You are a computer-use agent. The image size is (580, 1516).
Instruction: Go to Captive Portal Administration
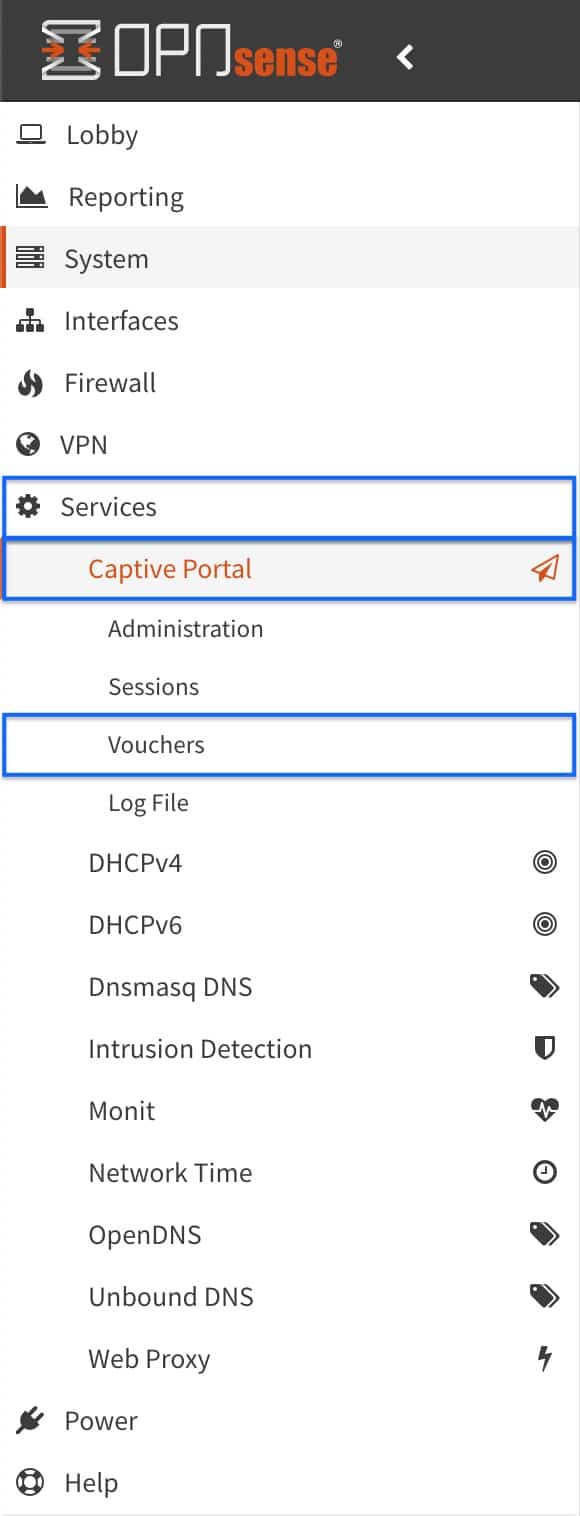pyautogui.click(x=290, y=629)
